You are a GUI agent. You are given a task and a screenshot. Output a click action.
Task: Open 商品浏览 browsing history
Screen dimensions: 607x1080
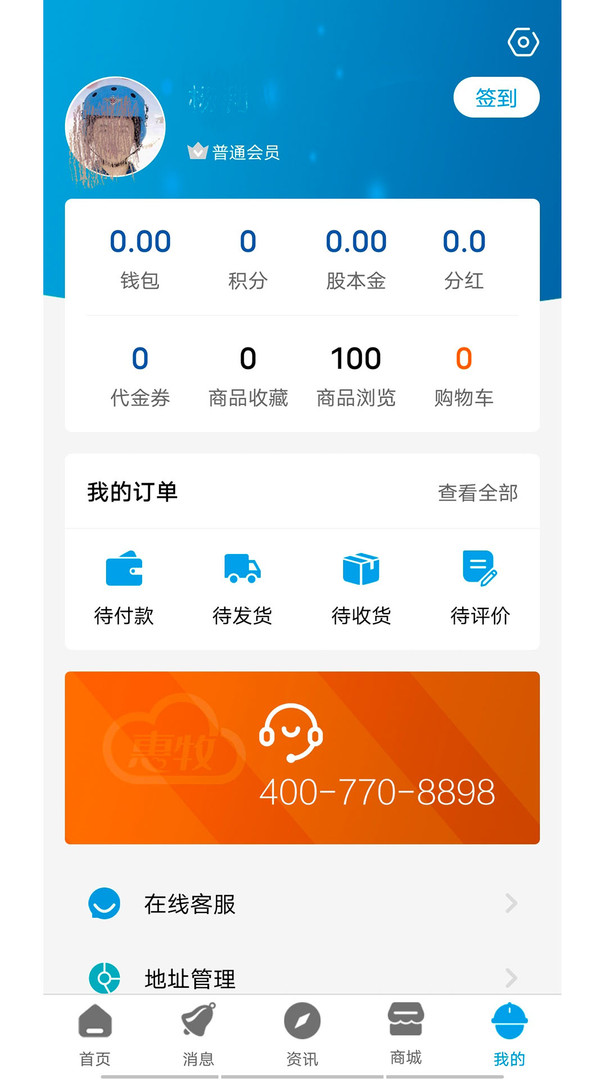[x=356, y=375]
